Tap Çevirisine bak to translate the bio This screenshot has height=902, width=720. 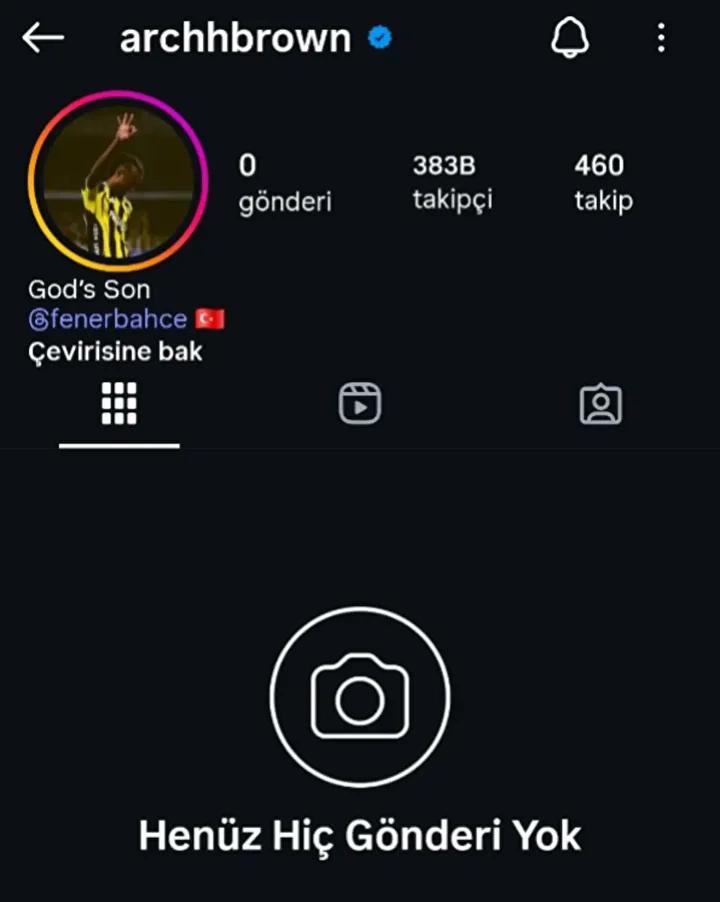[115, 351]
